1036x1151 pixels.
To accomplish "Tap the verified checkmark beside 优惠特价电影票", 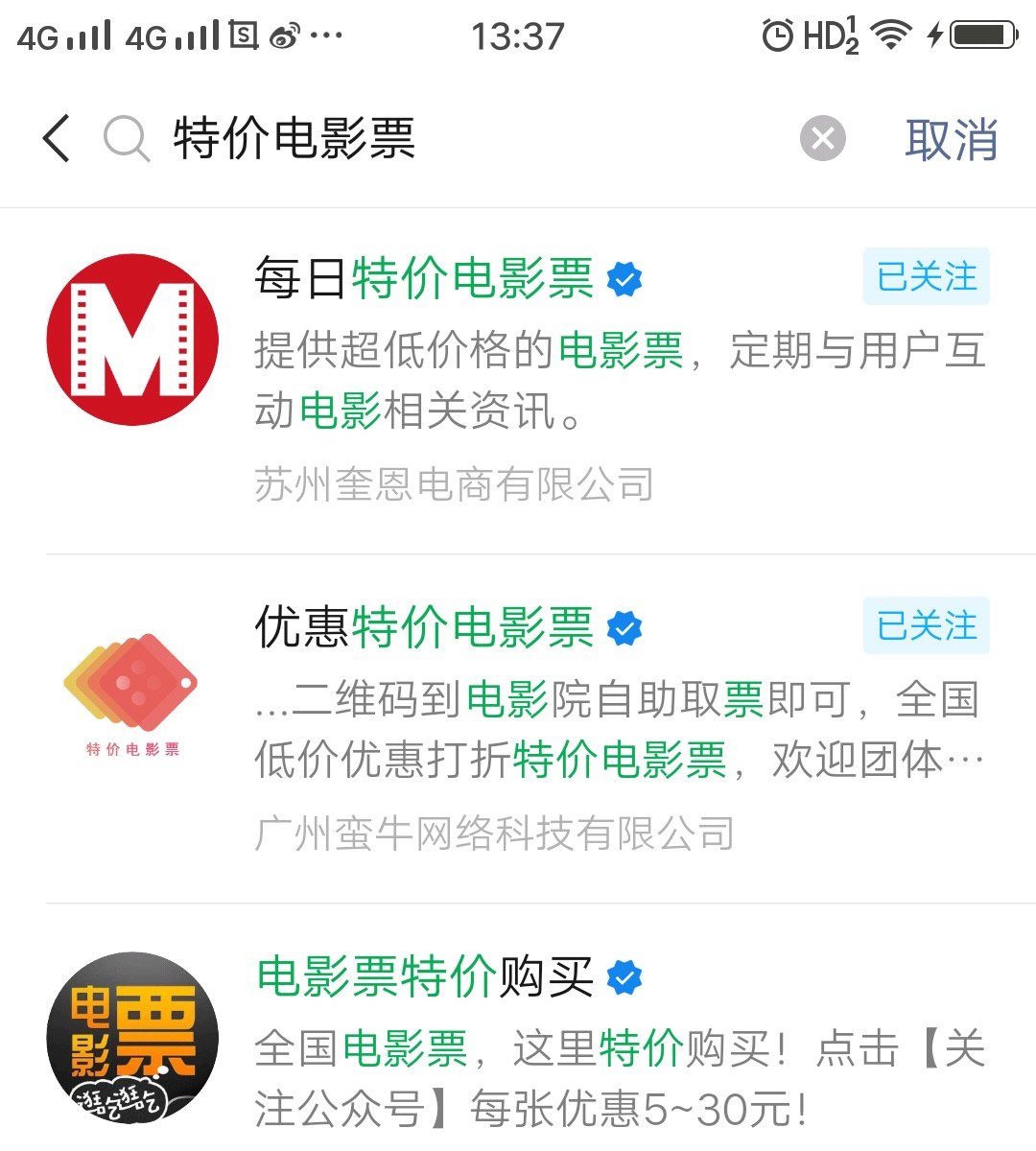I will 624,626.
